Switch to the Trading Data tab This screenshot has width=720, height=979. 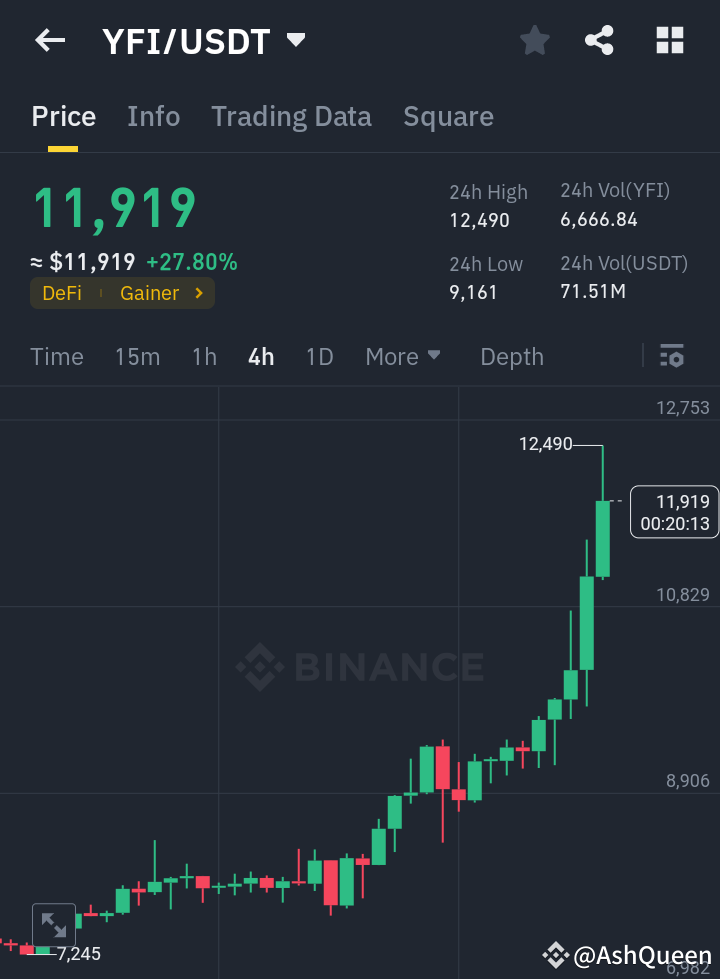(x=291, y=116)
